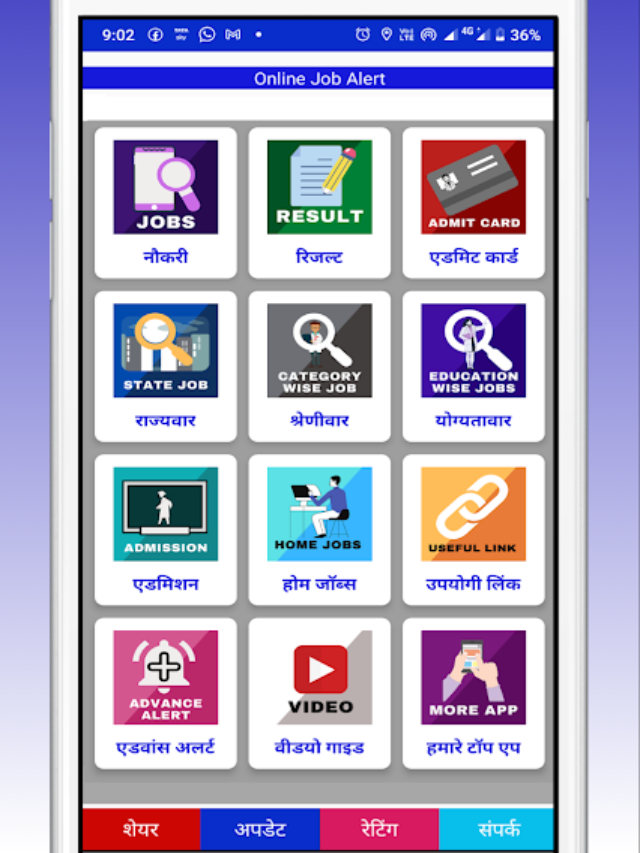The width and height of the screenshot is (640, 853).
Task: Open the Result (रिजल्ट) tile
Action: (x=319, y=203)
